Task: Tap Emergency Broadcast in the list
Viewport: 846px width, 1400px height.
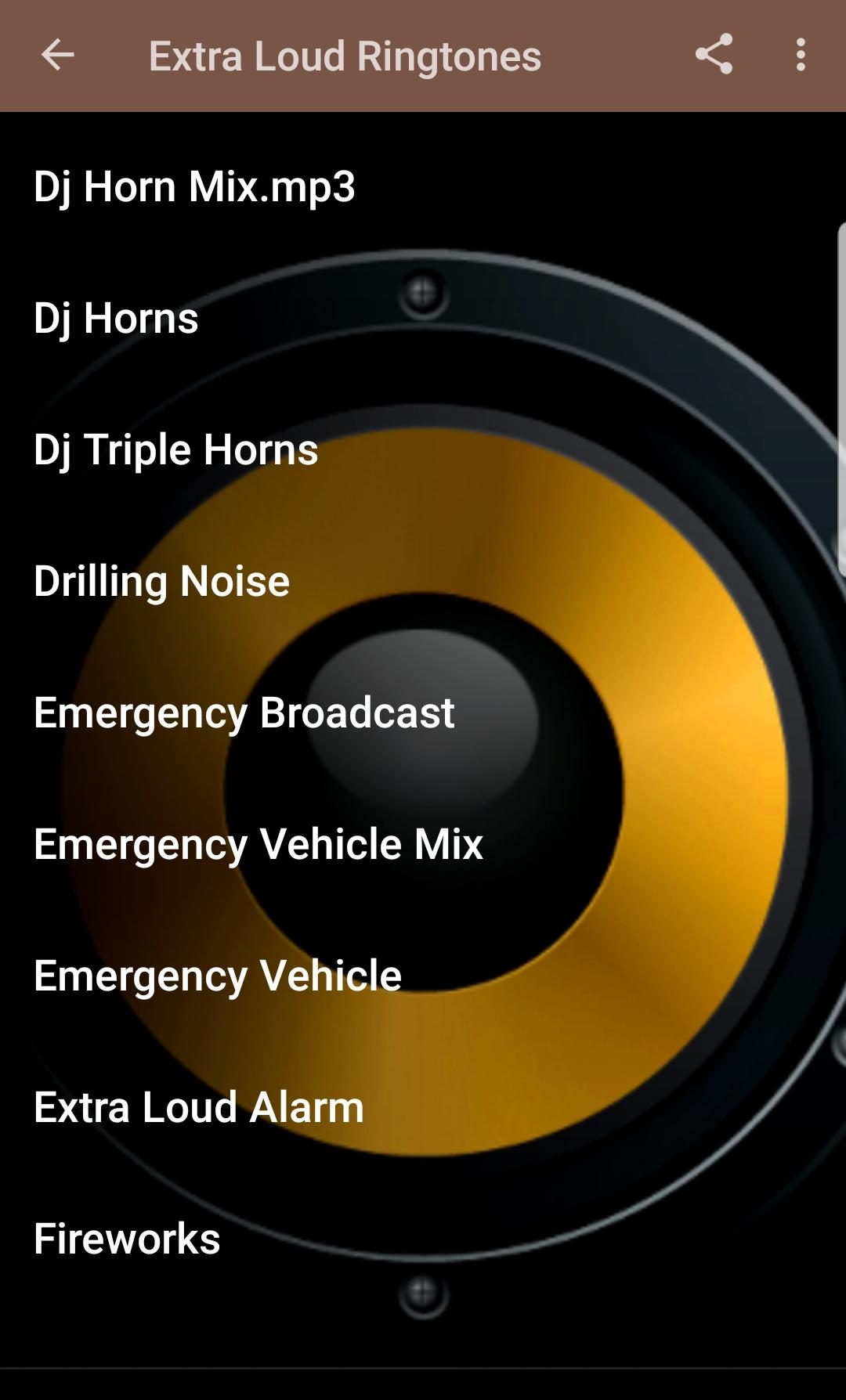Action: click(423, 713)
